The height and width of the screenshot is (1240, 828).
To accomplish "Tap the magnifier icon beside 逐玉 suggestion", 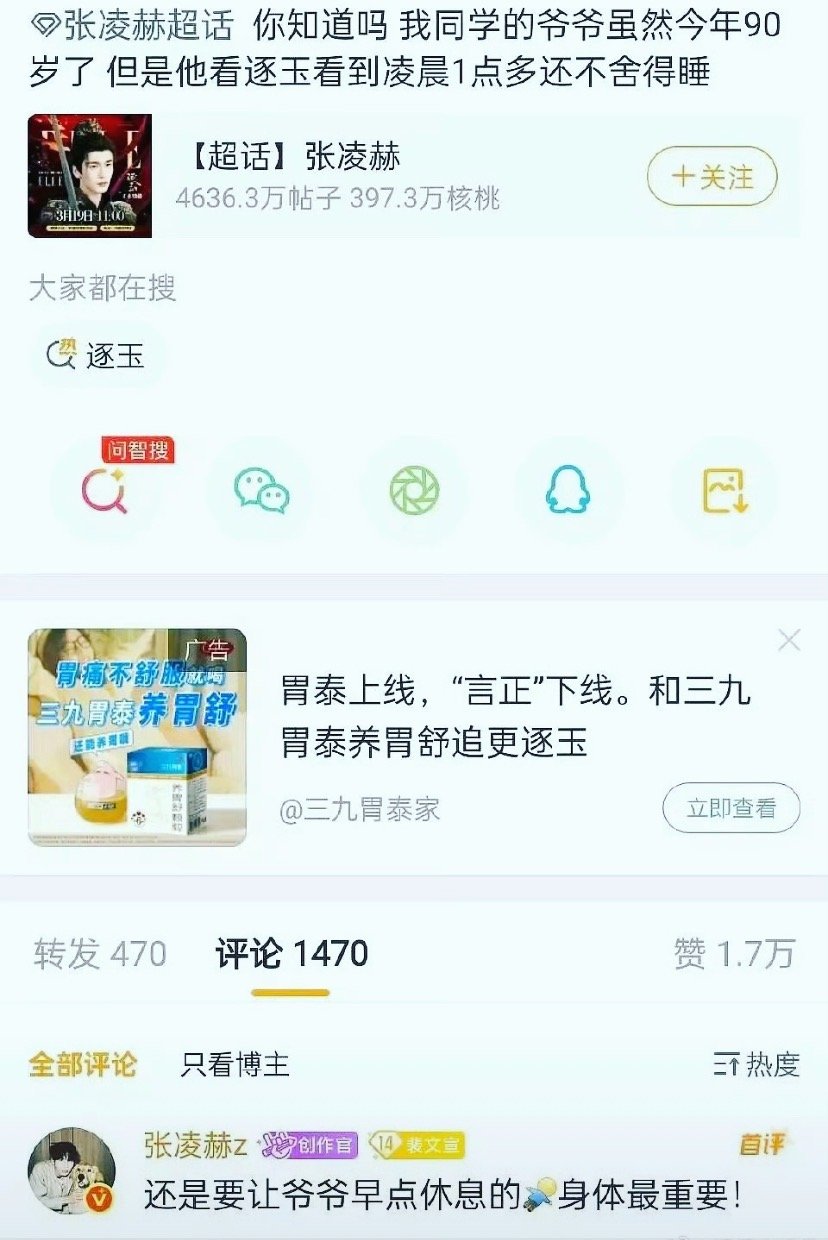I will pos(65,356).
